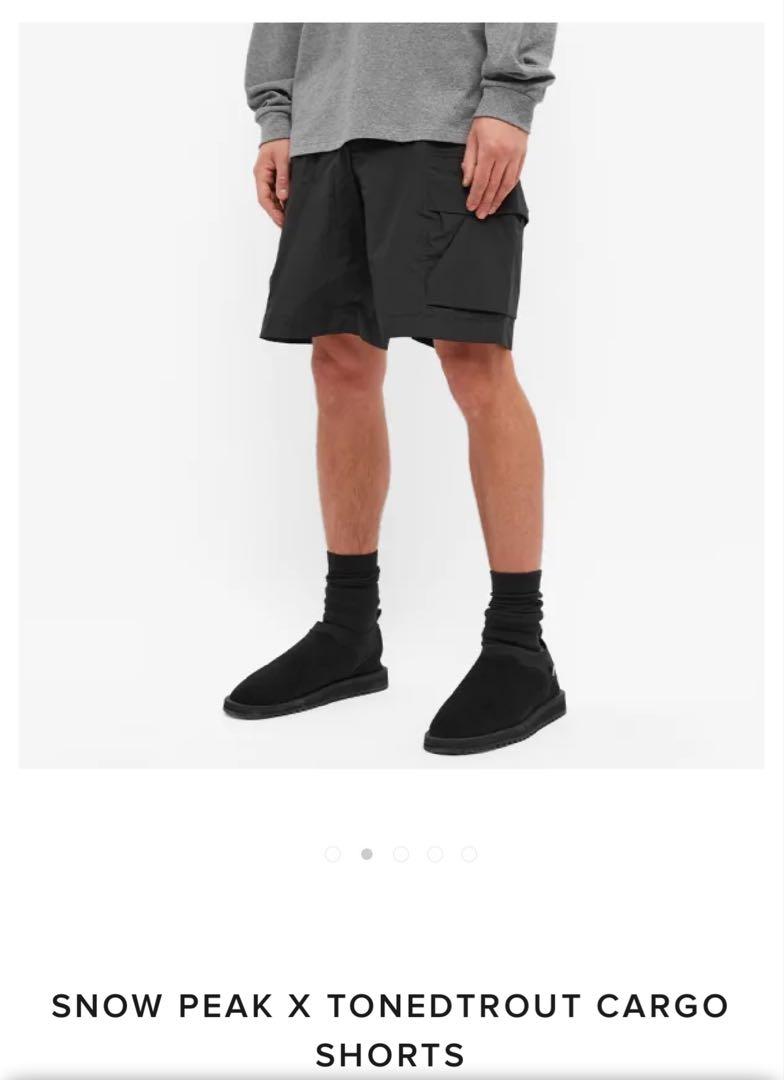Select the first carousel pagination dot
Screen dimensions: 784x1080
pos(332,855)
